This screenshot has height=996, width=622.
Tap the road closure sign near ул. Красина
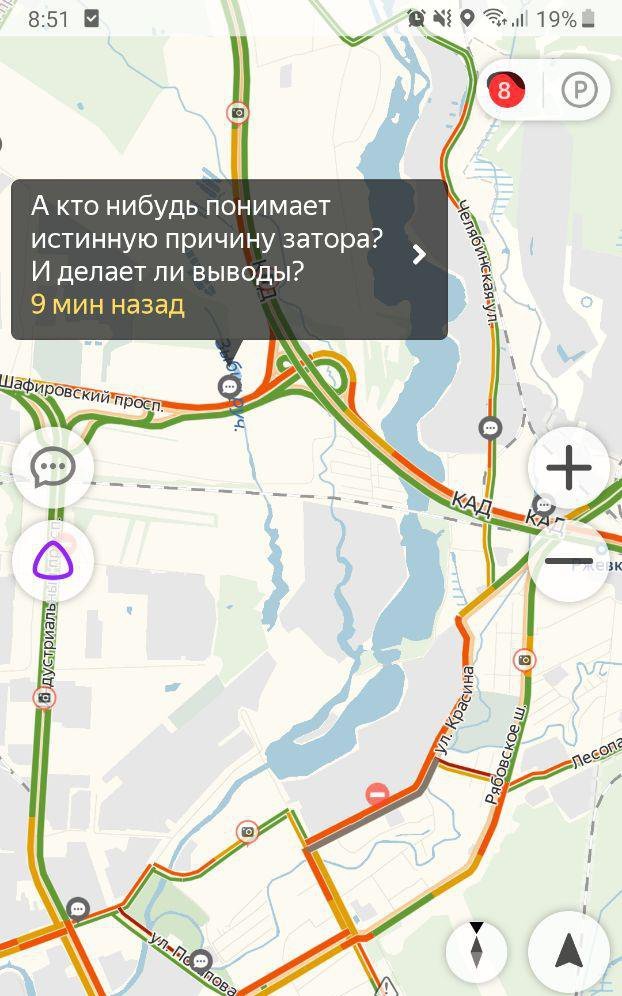[377, 795]
